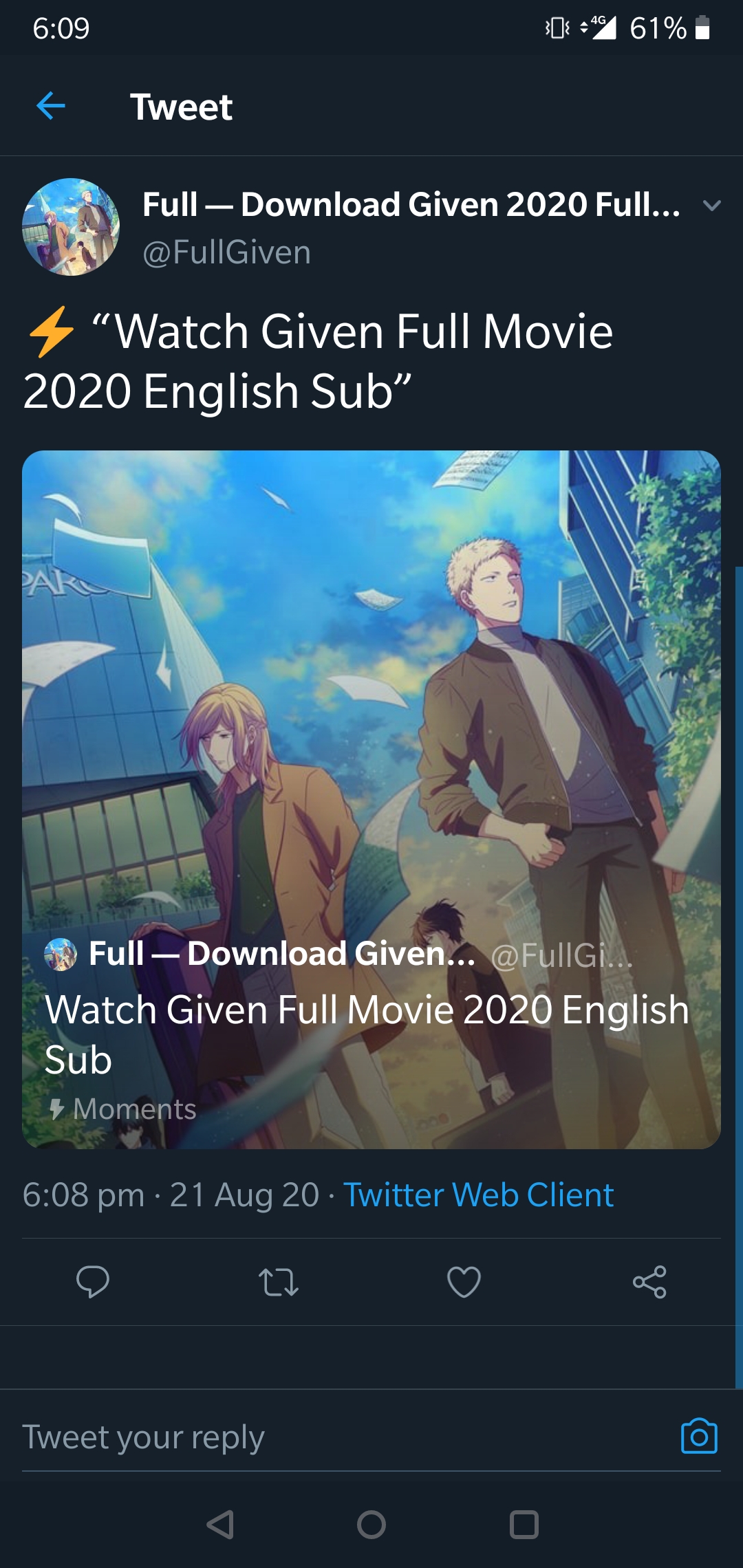Attach a photo with the camera icon
Screen dimensions: 743x1568
[699, 1437]
